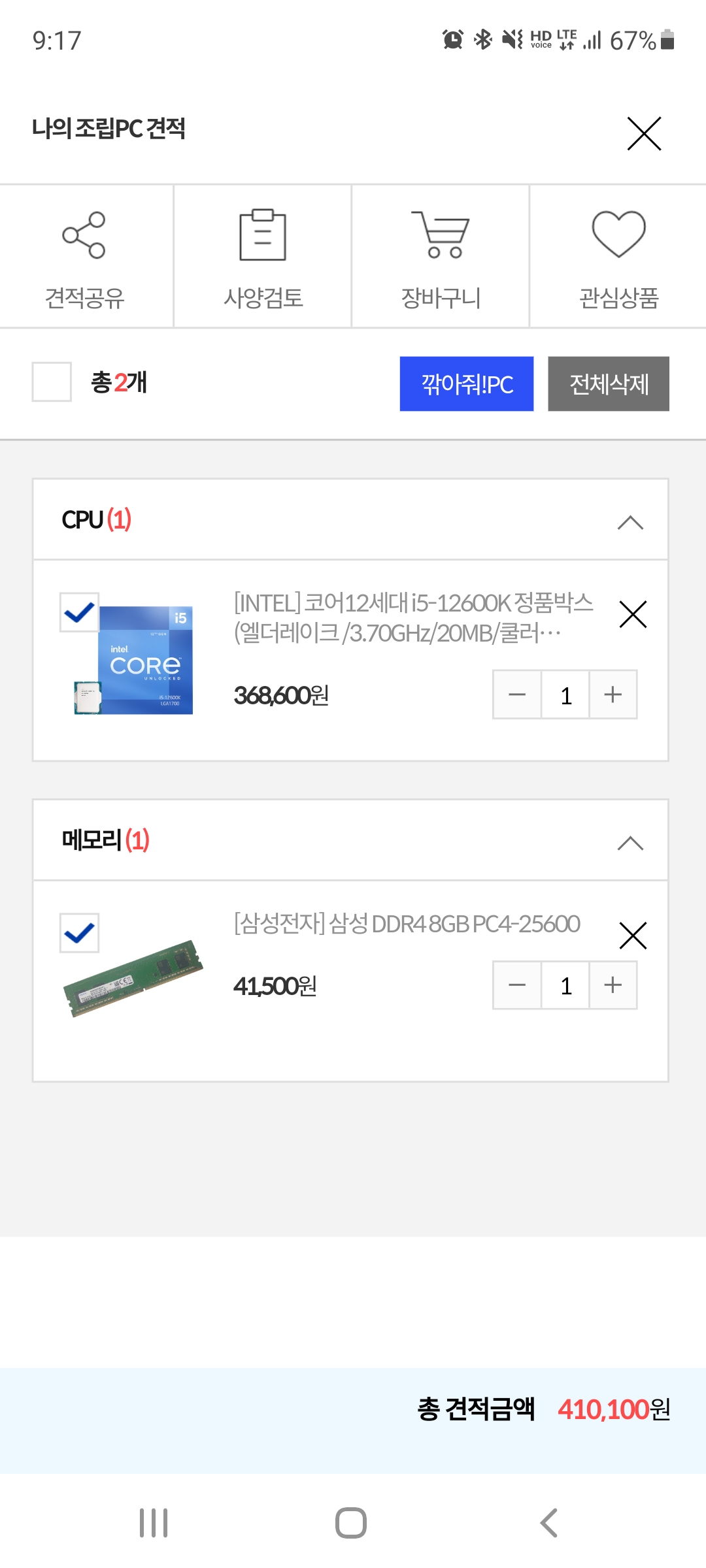706x1568 pixels.
Task: Share the estimate via 견적공유
Action: [x=85, y=257]
